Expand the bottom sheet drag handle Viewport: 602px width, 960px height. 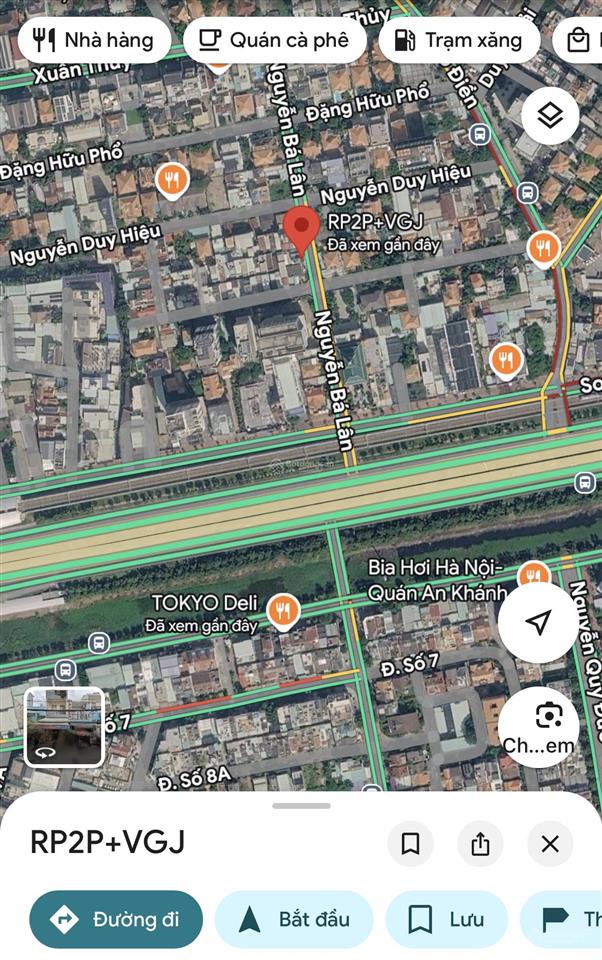301,805
